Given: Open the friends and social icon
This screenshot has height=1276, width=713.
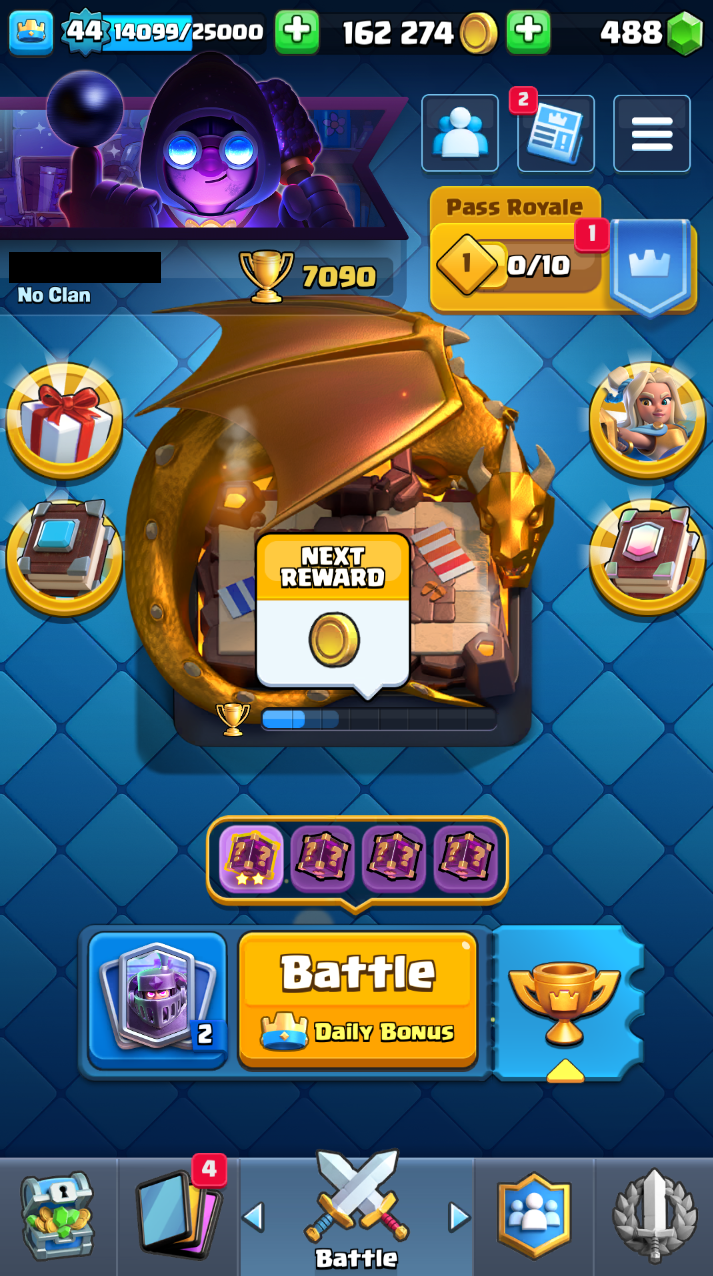Looking at the screenshot, I should coord(460,134).
